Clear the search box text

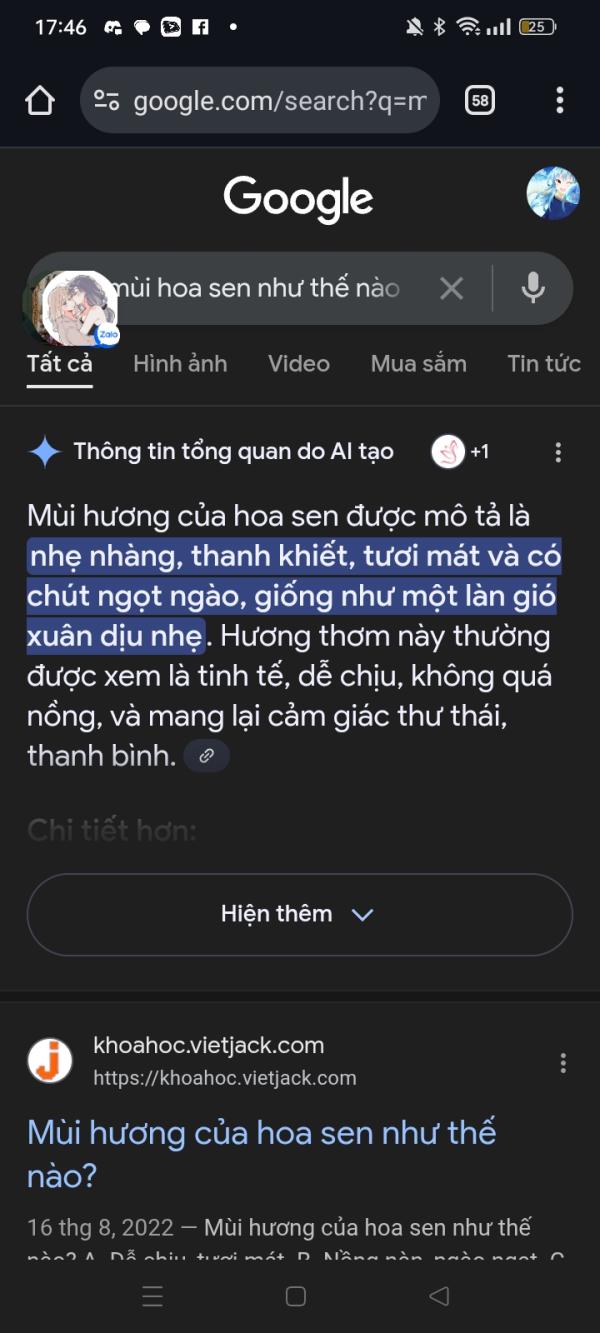(452, 289)
